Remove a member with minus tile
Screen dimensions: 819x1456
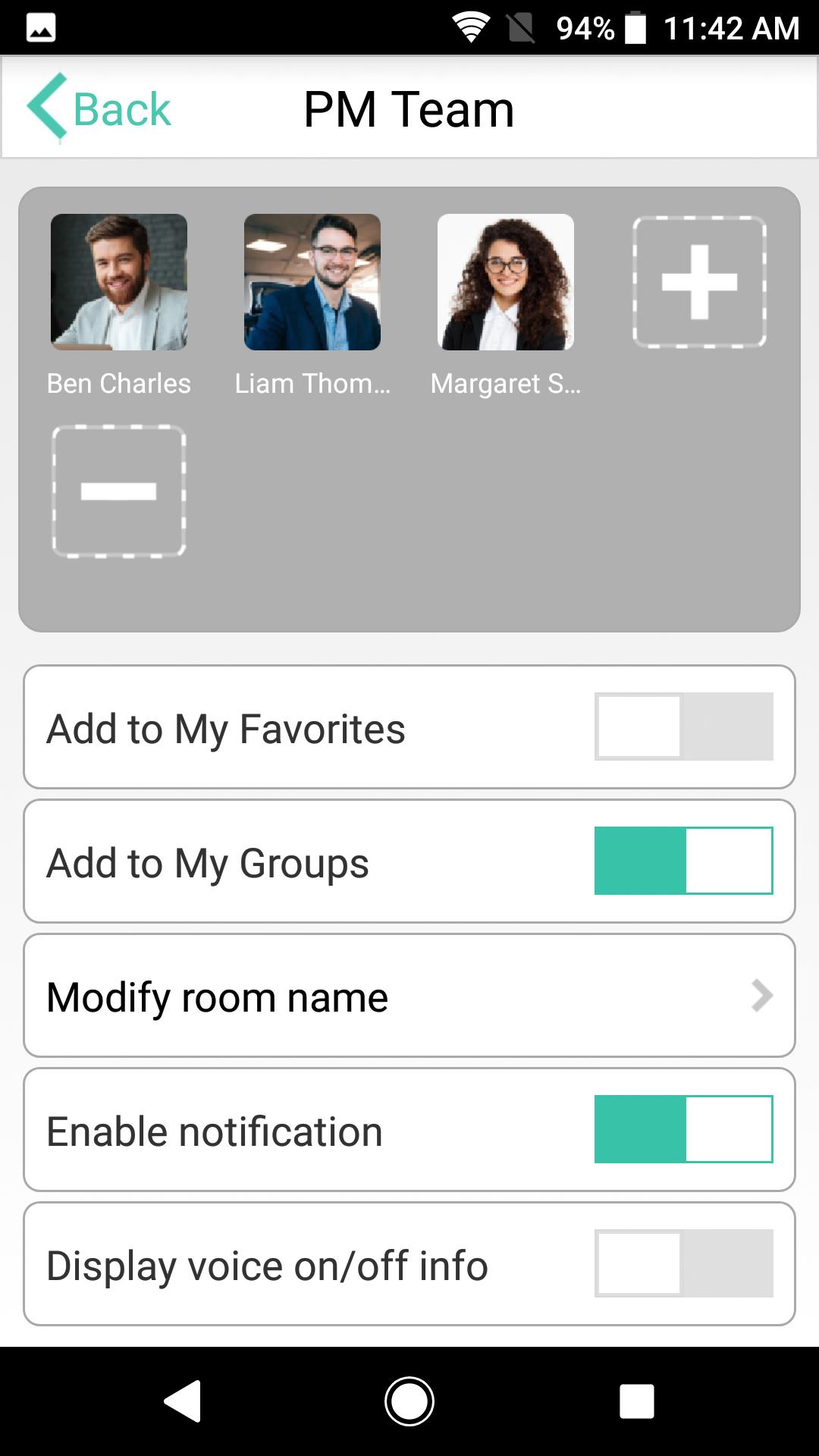119,491
